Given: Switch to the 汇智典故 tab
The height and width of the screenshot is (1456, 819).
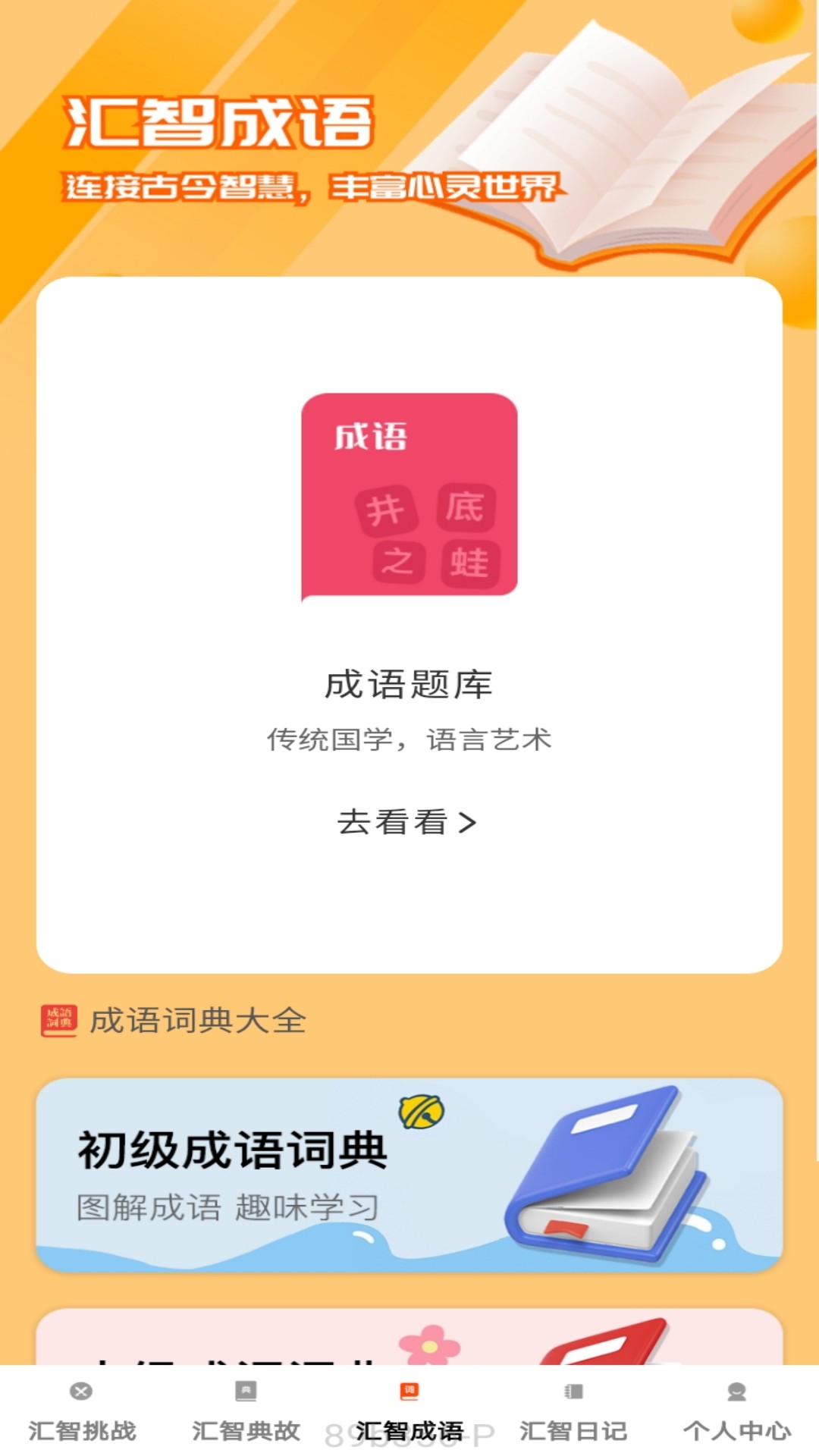Looking at the screenshot, I should [246, 1412].
